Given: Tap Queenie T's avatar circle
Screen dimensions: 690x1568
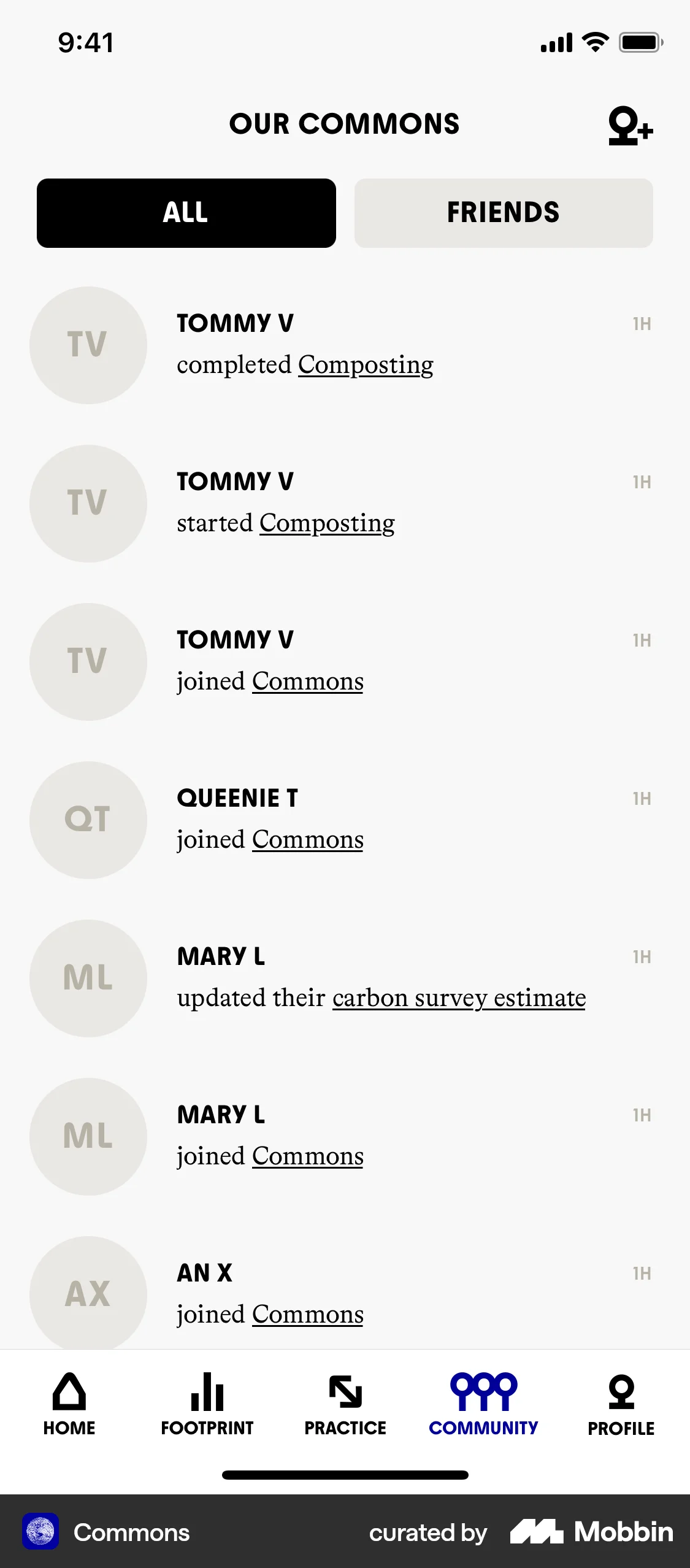Looking at the screenshot, I should tap(88, 820).
